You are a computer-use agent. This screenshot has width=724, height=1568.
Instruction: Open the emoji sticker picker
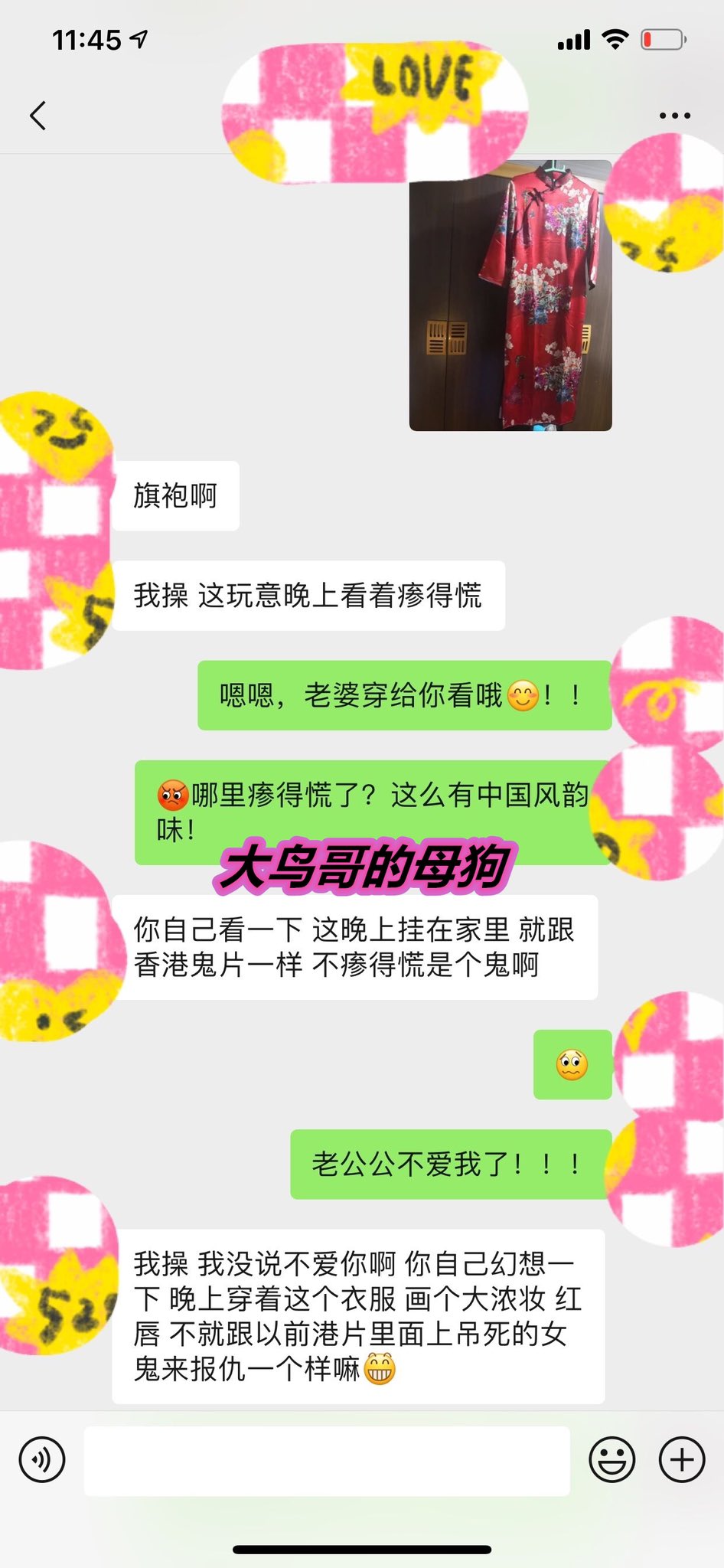point(611,1460)
